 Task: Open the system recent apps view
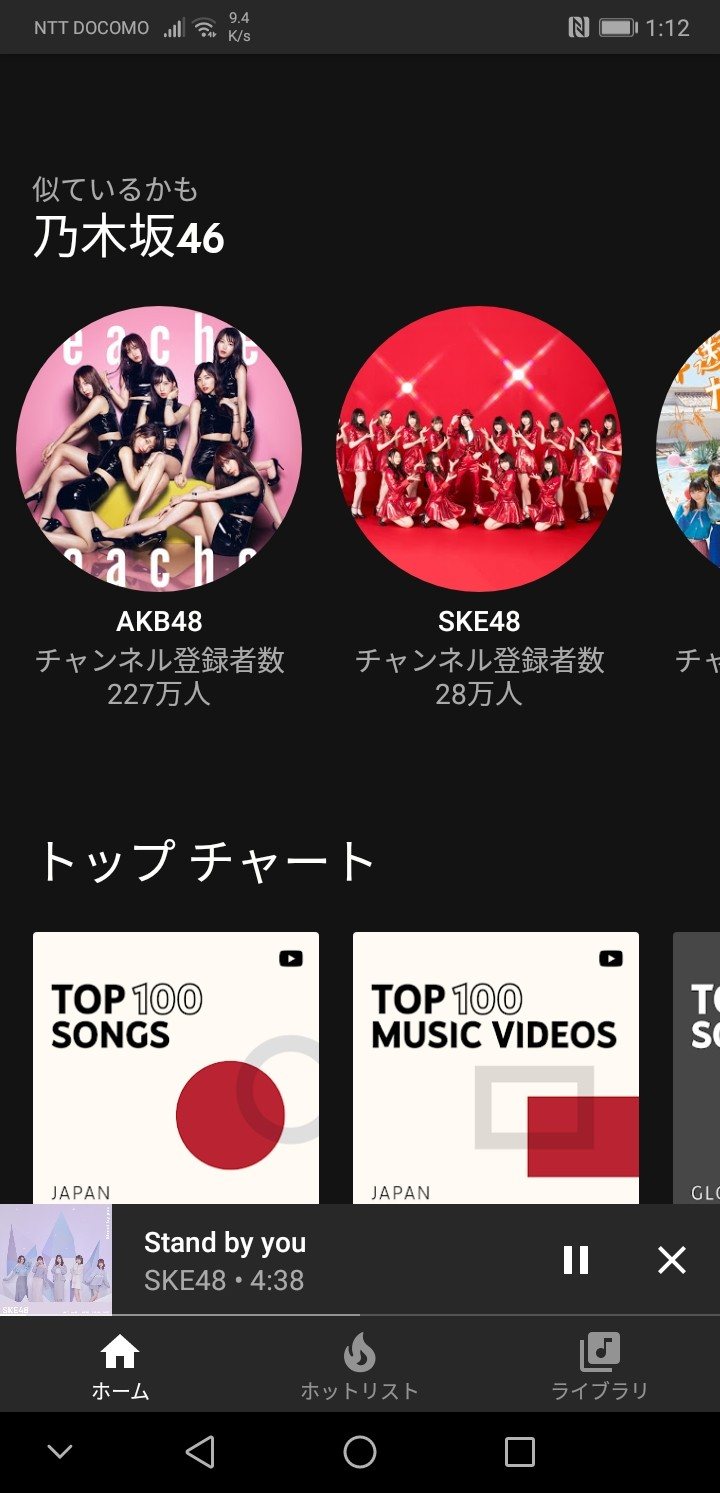coord(519,1452)
